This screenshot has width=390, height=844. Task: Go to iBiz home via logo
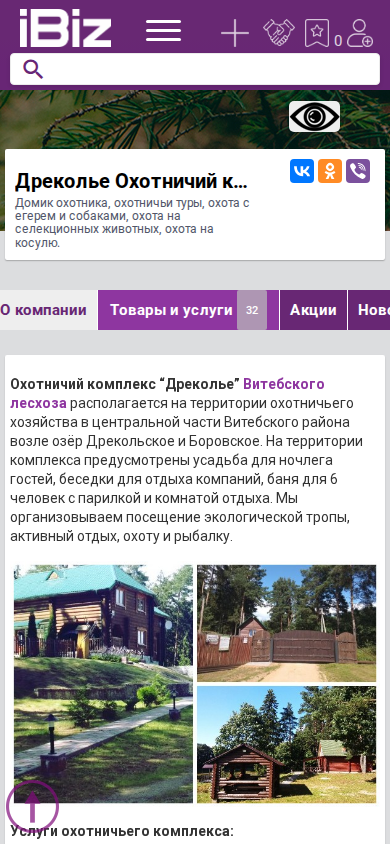(65, 28)
